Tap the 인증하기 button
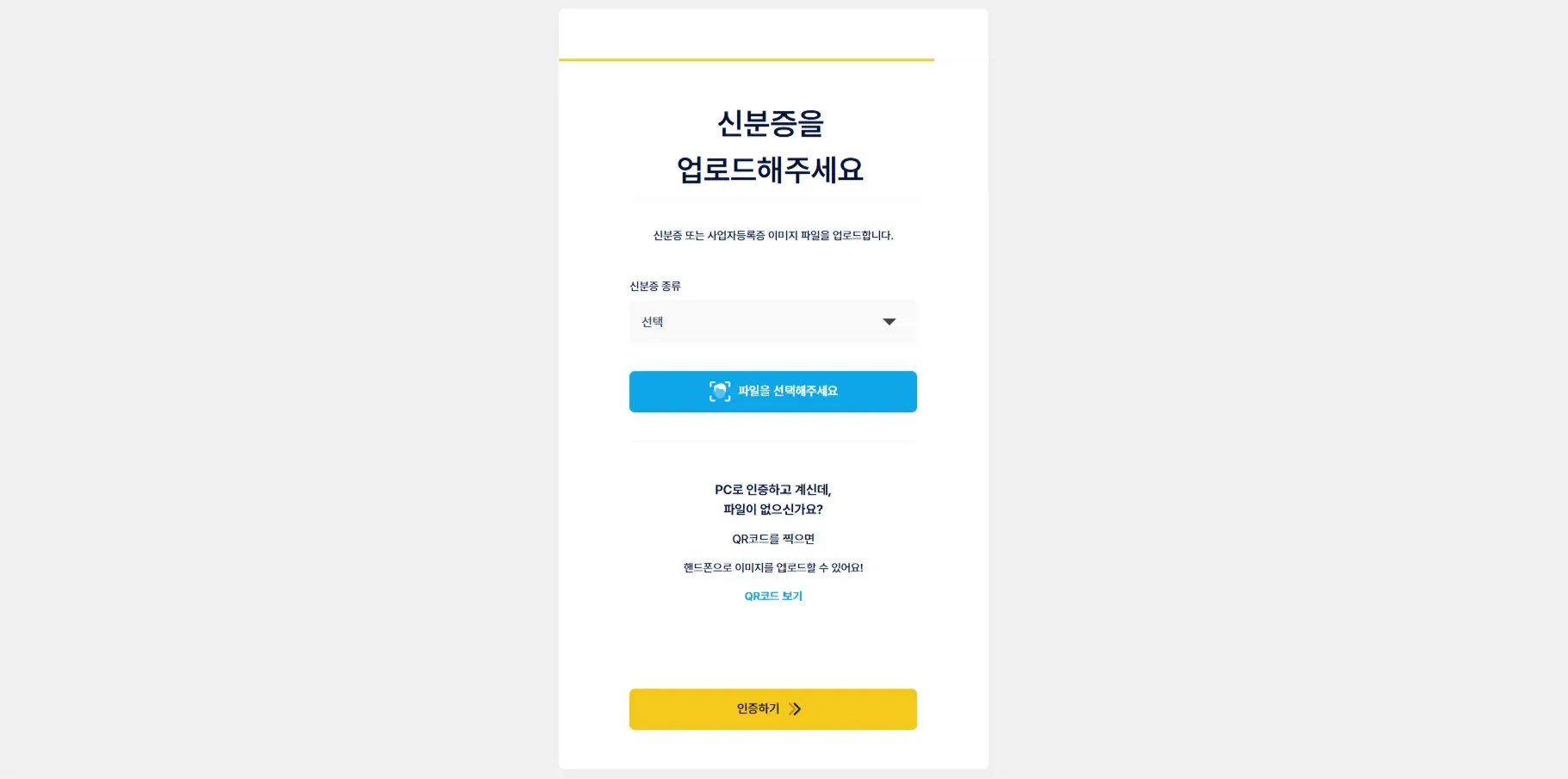Screen dimensions: 1568x779 coord(772,709)
